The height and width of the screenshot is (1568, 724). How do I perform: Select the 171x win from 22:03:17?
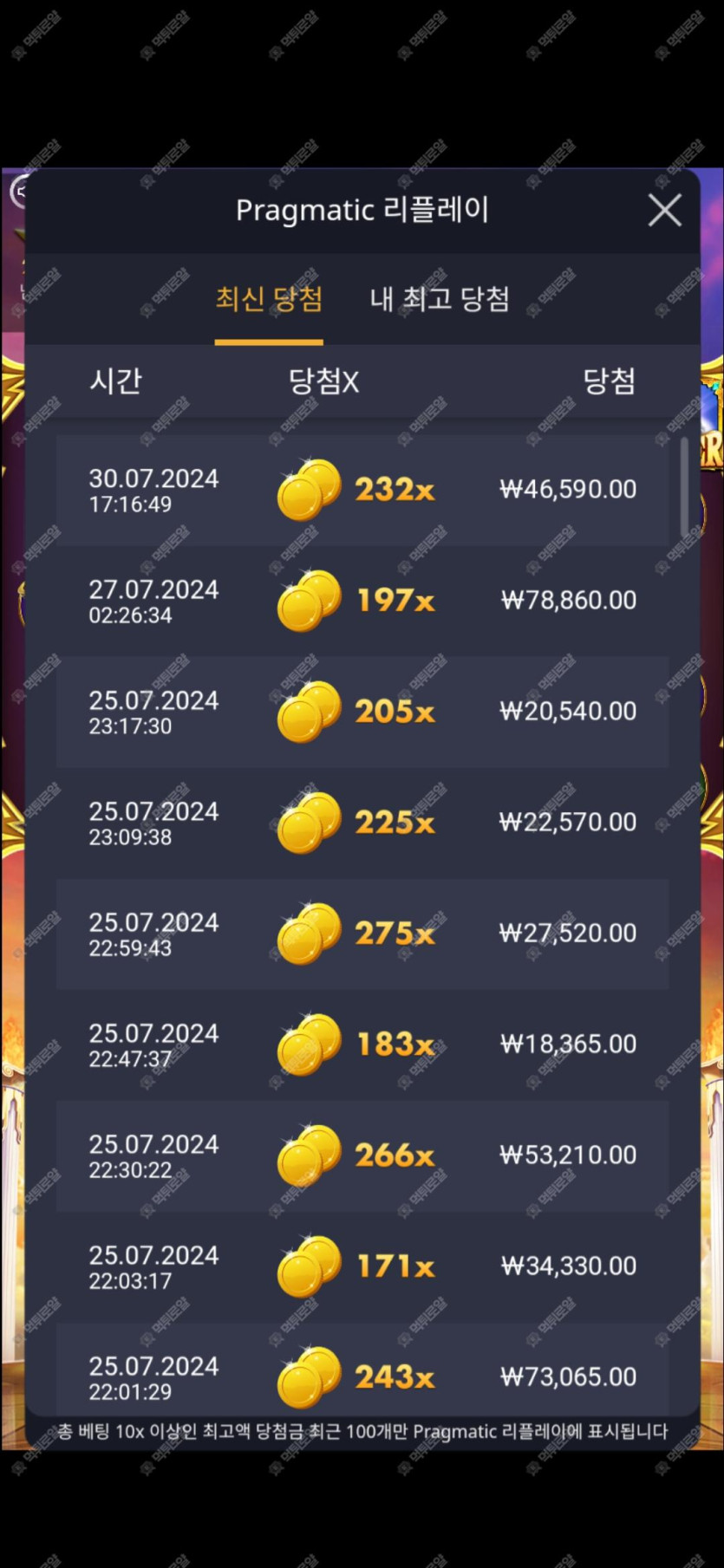(x=362, y=1266)
